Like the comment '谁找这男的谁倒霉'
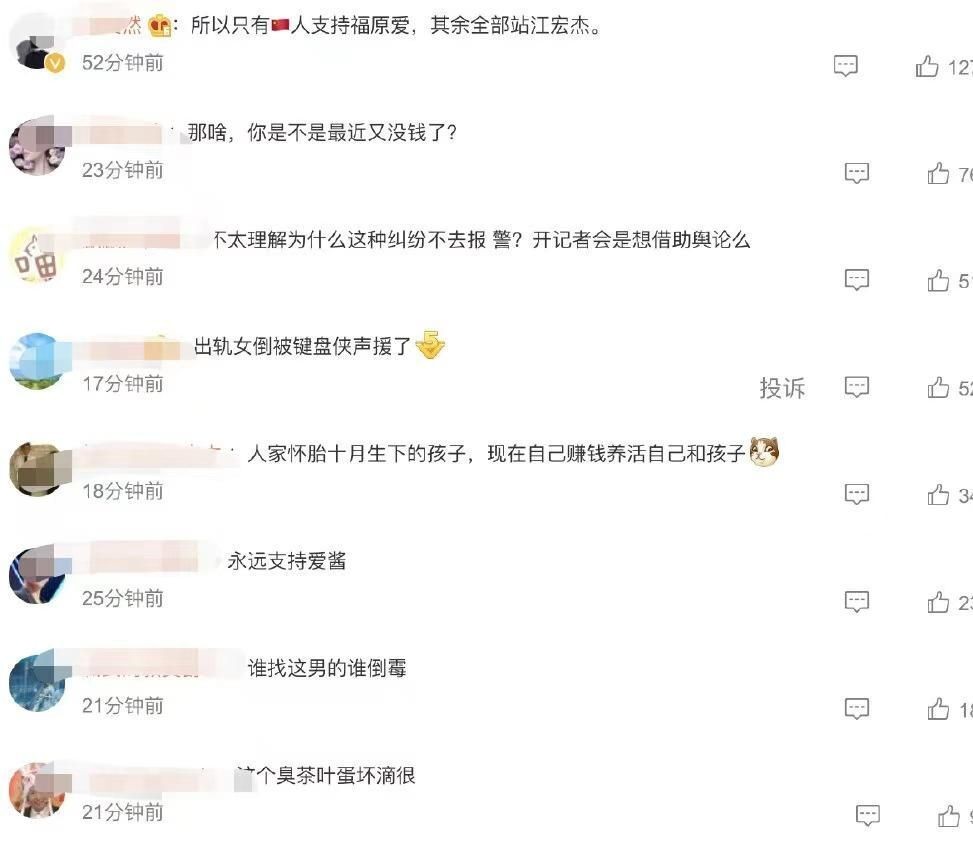The width and height of the screenshot is (973, 844). pyautogui.click(x=938, y=709)
